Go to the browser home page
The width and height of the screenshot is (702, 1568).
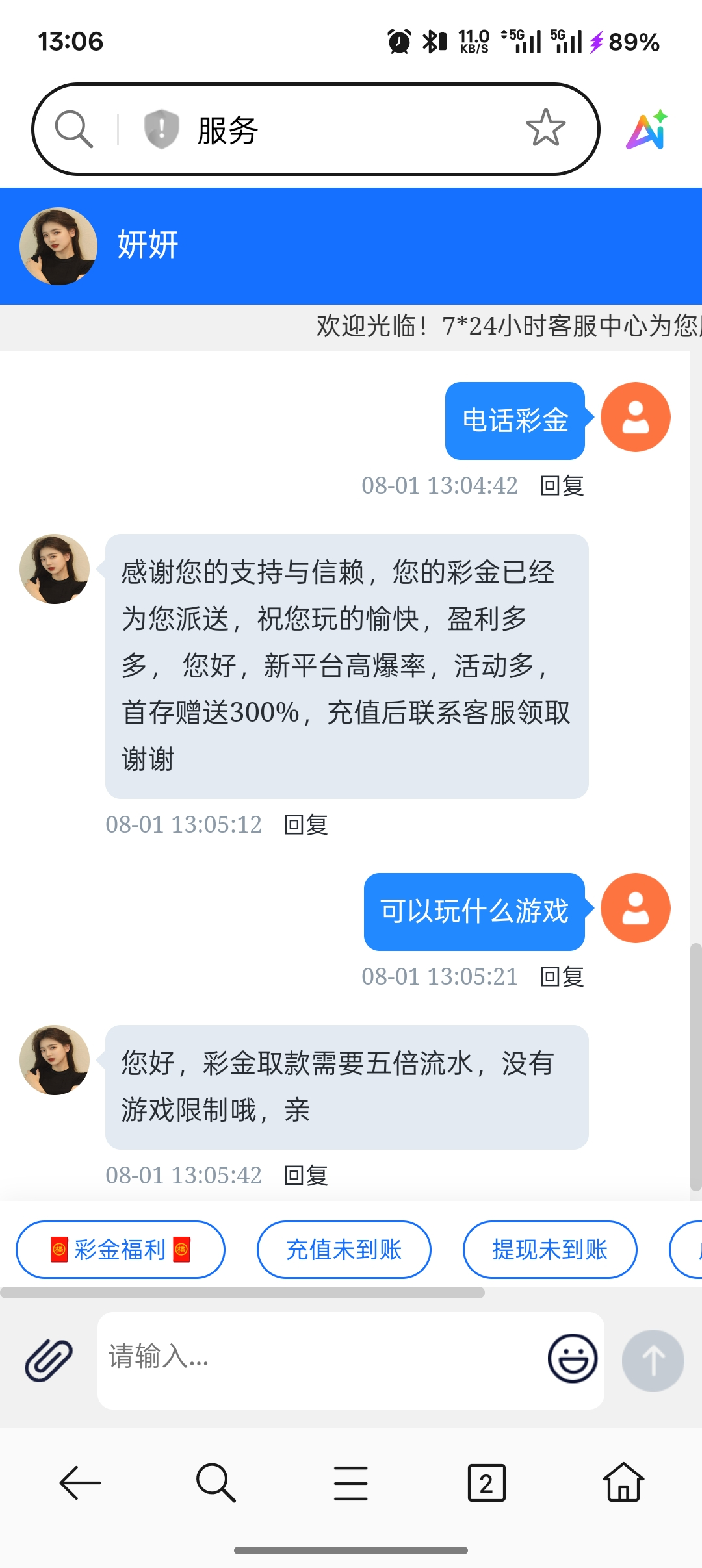point(623,1483)
